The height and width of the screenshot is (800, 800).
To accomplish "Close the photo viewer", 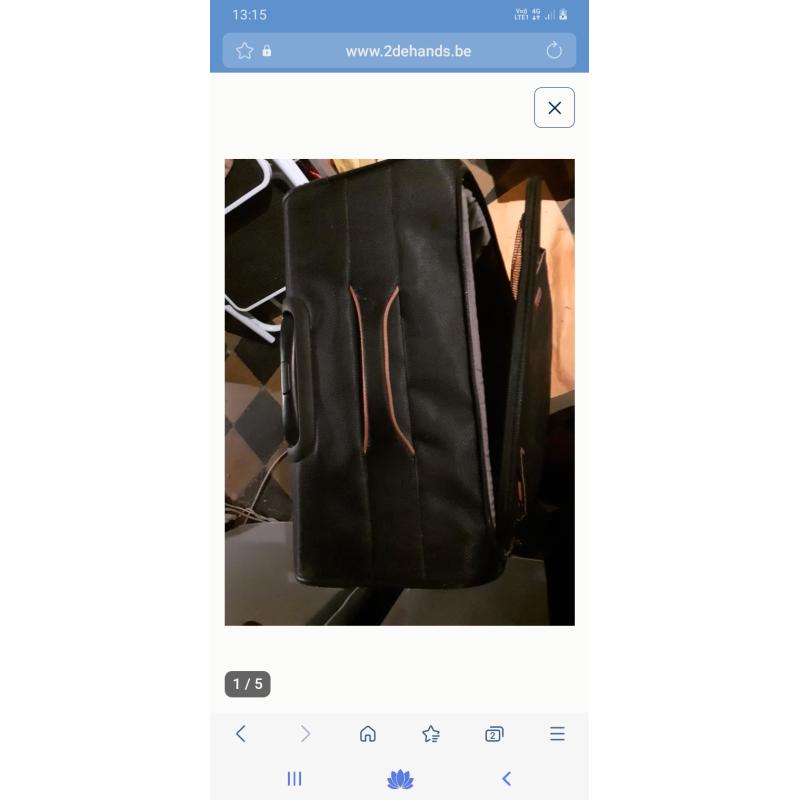I will pyautogui.click(x=554, y=108).
